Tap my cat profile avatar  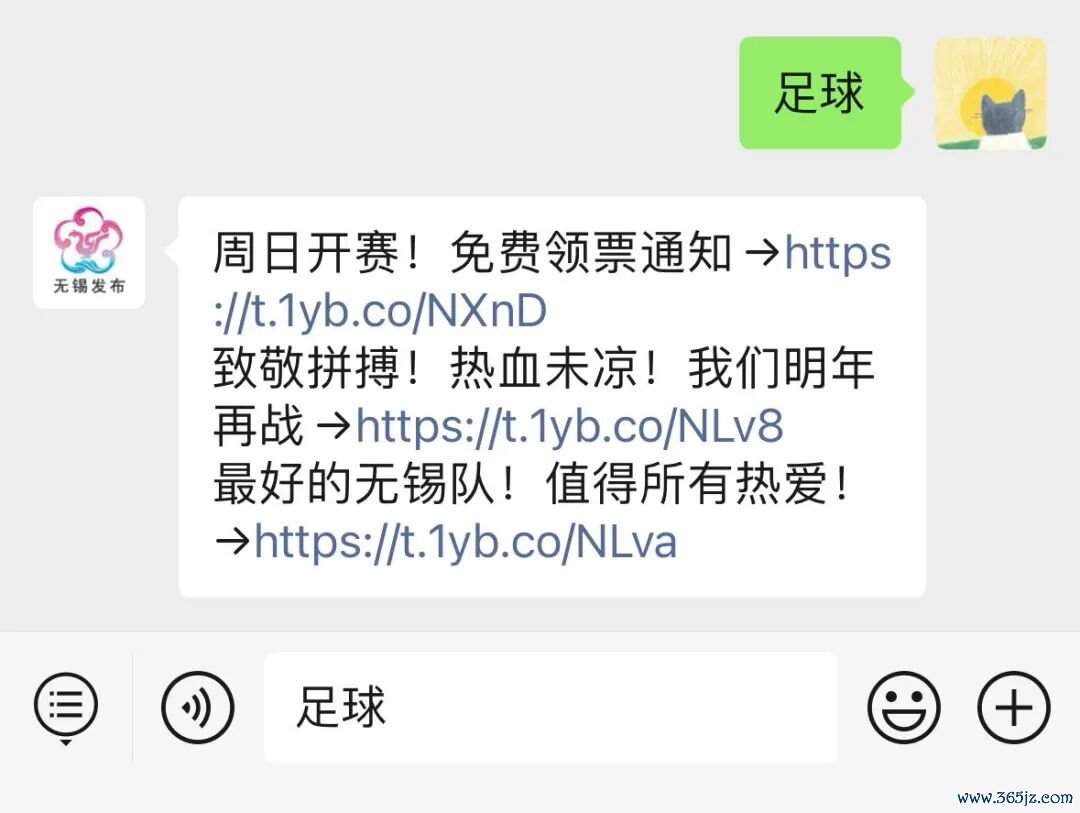990,94
